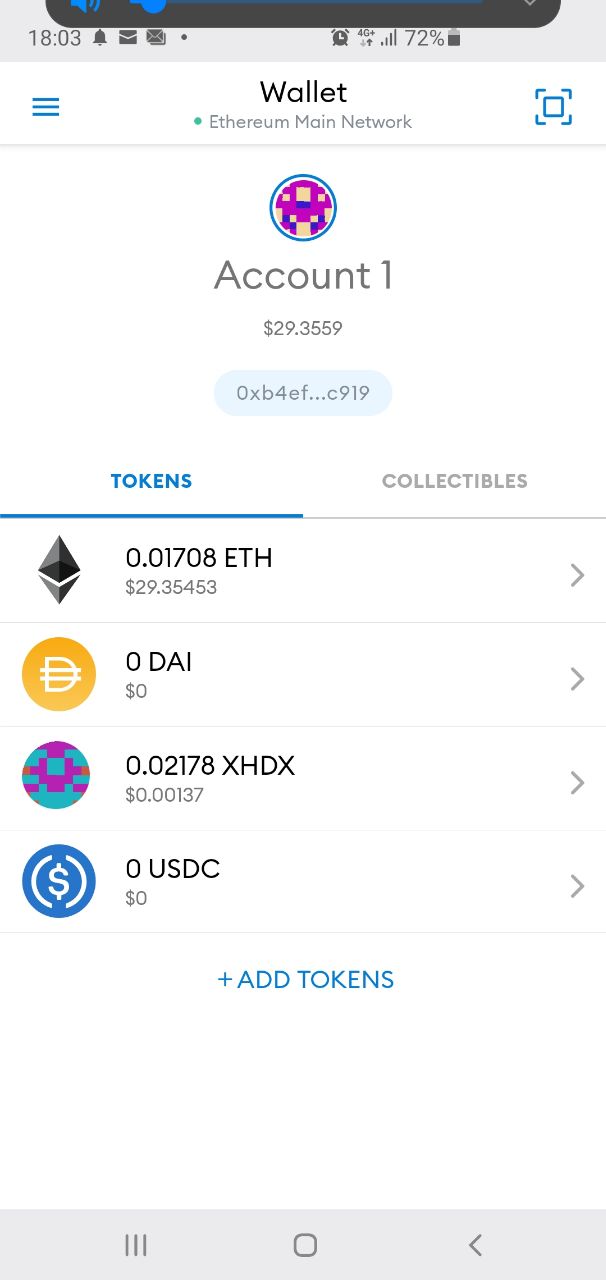Go back using the system back button
The height and width of the screenshot is (1280, 606).
coord(475,1245)
